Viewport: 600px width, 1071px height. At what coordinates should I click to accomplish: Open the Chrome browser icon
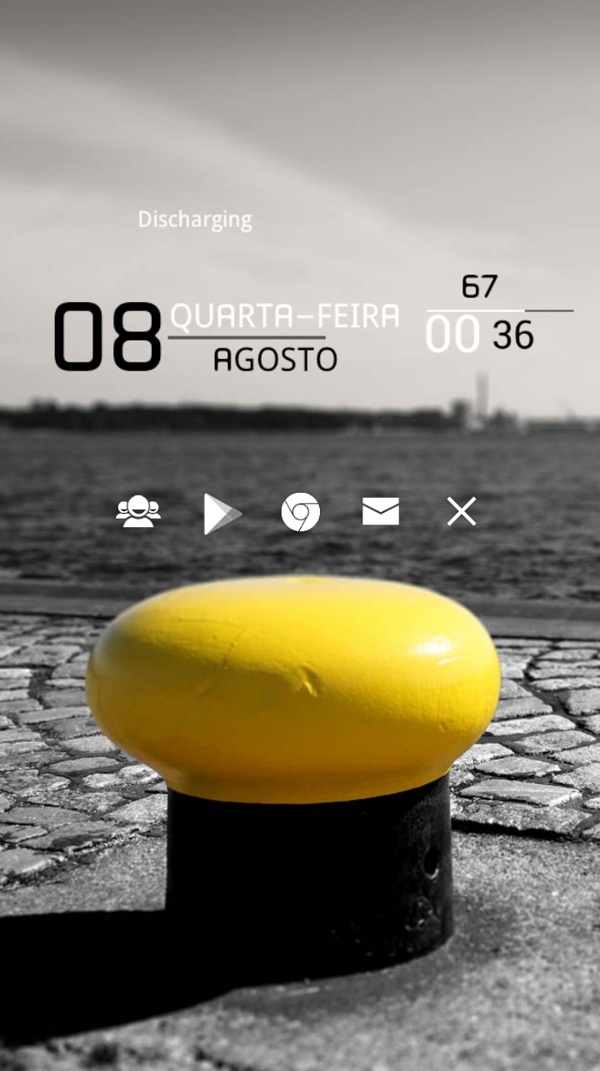point(300,512)
